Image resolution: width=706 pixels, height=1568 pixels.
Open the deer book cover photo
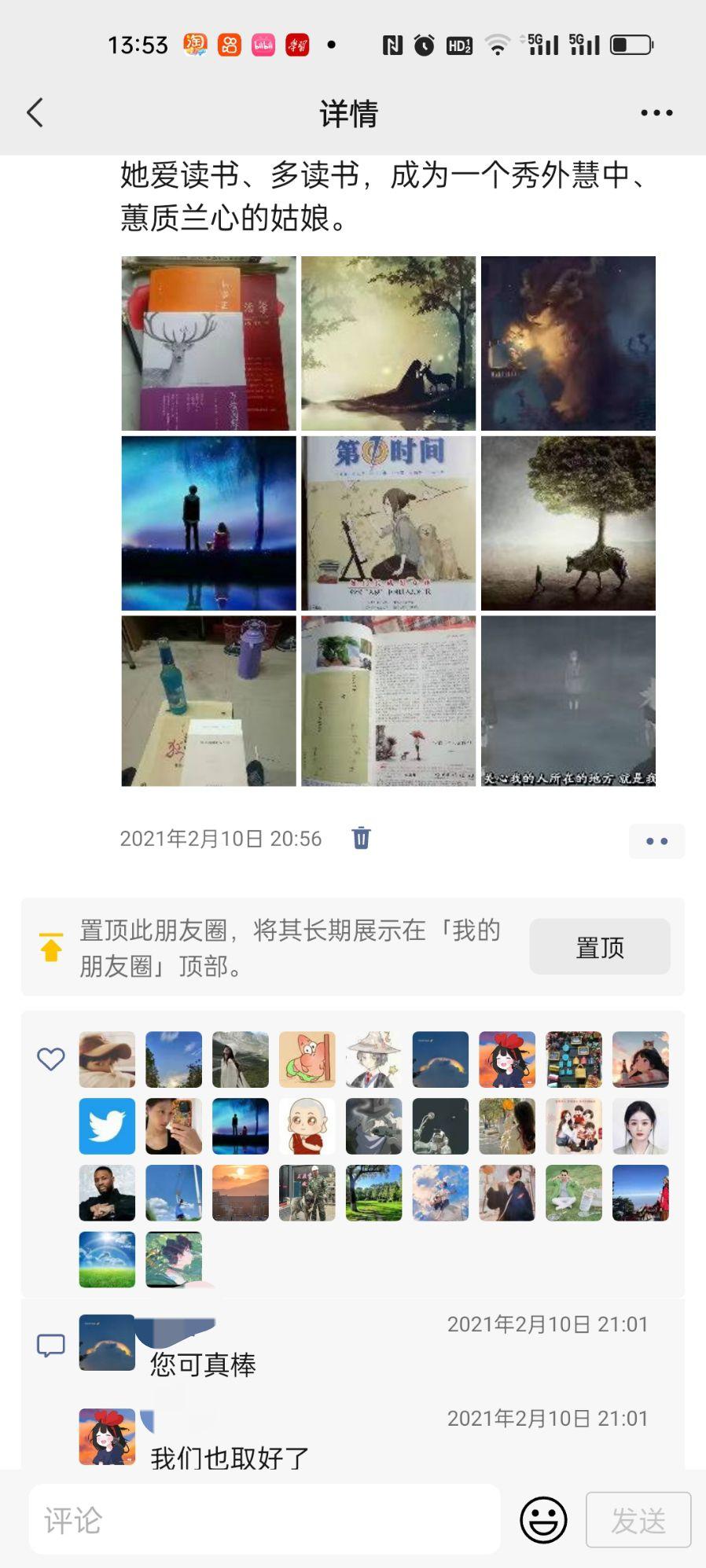click(x=209, y=343)
